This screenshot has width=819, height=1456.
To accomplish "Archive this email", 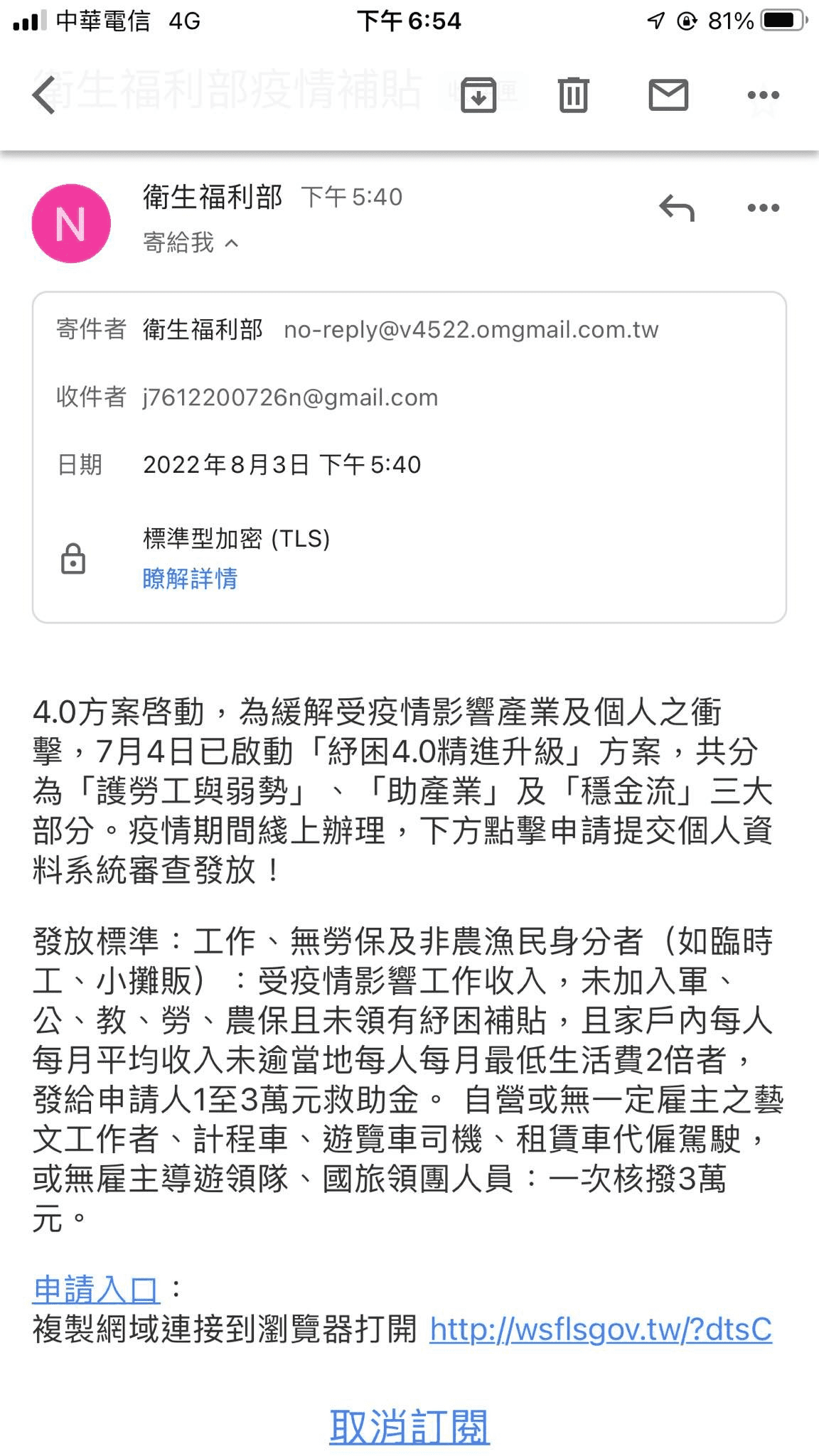I will (x=478, y=95).
